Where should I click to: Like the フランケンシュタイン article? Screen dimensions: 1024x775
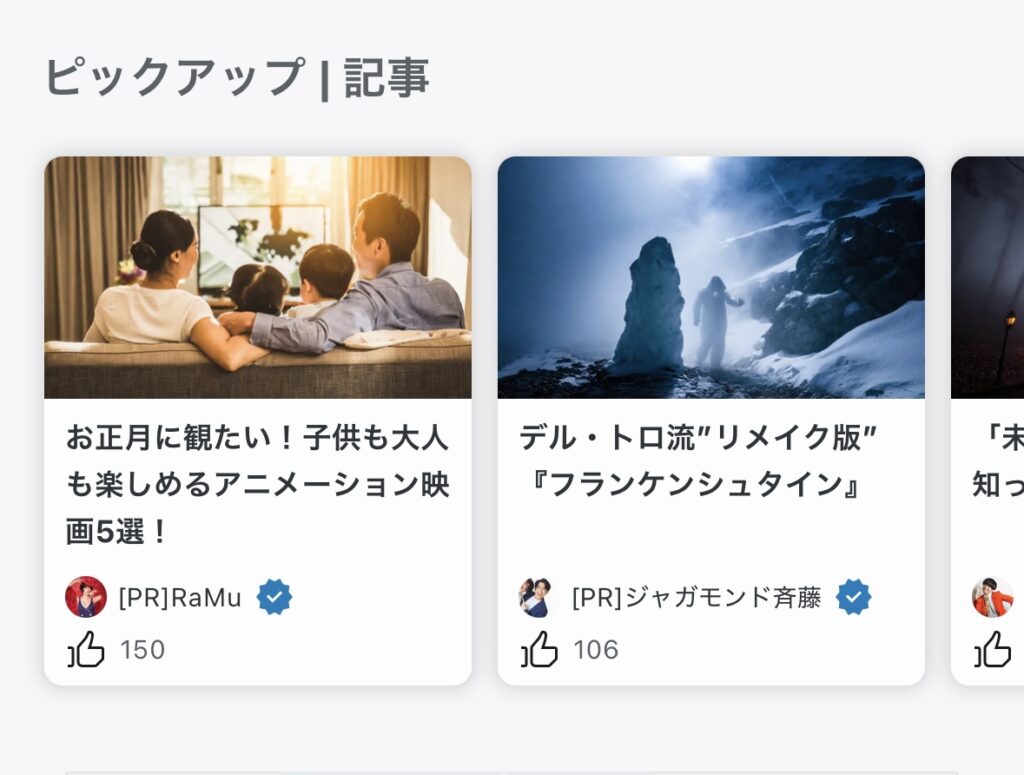click(x=539, y=650)
